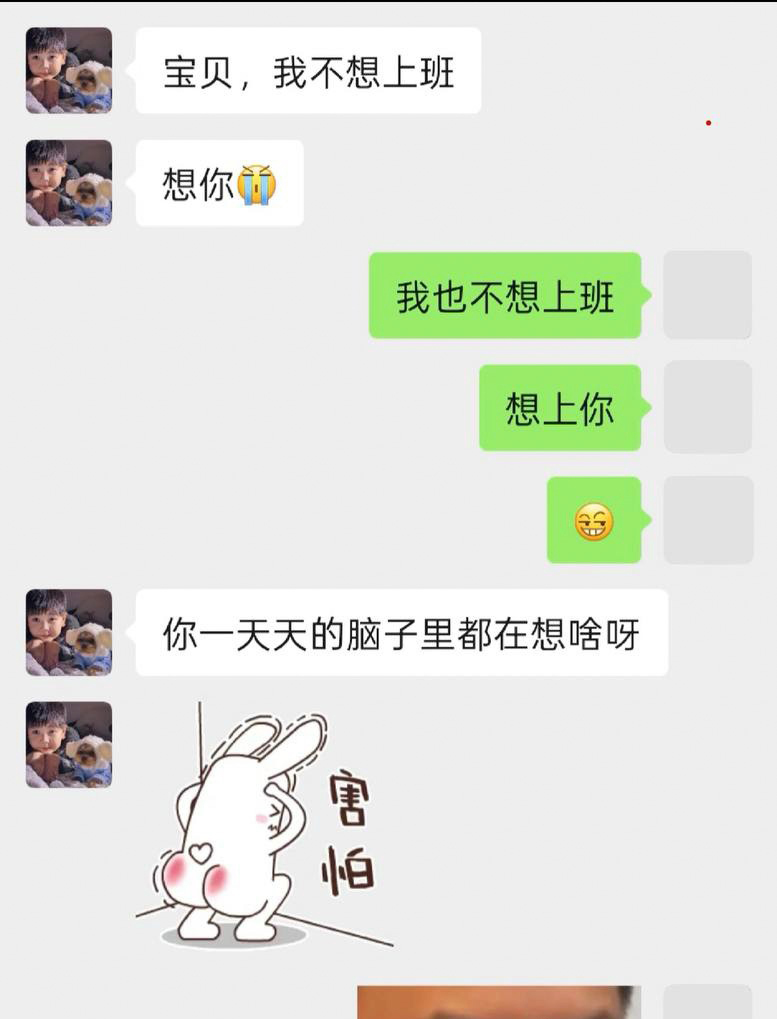Tap own avatar next to "想上你"
The width and height of the screenshot is (777, 1019).
coord(707,407)
